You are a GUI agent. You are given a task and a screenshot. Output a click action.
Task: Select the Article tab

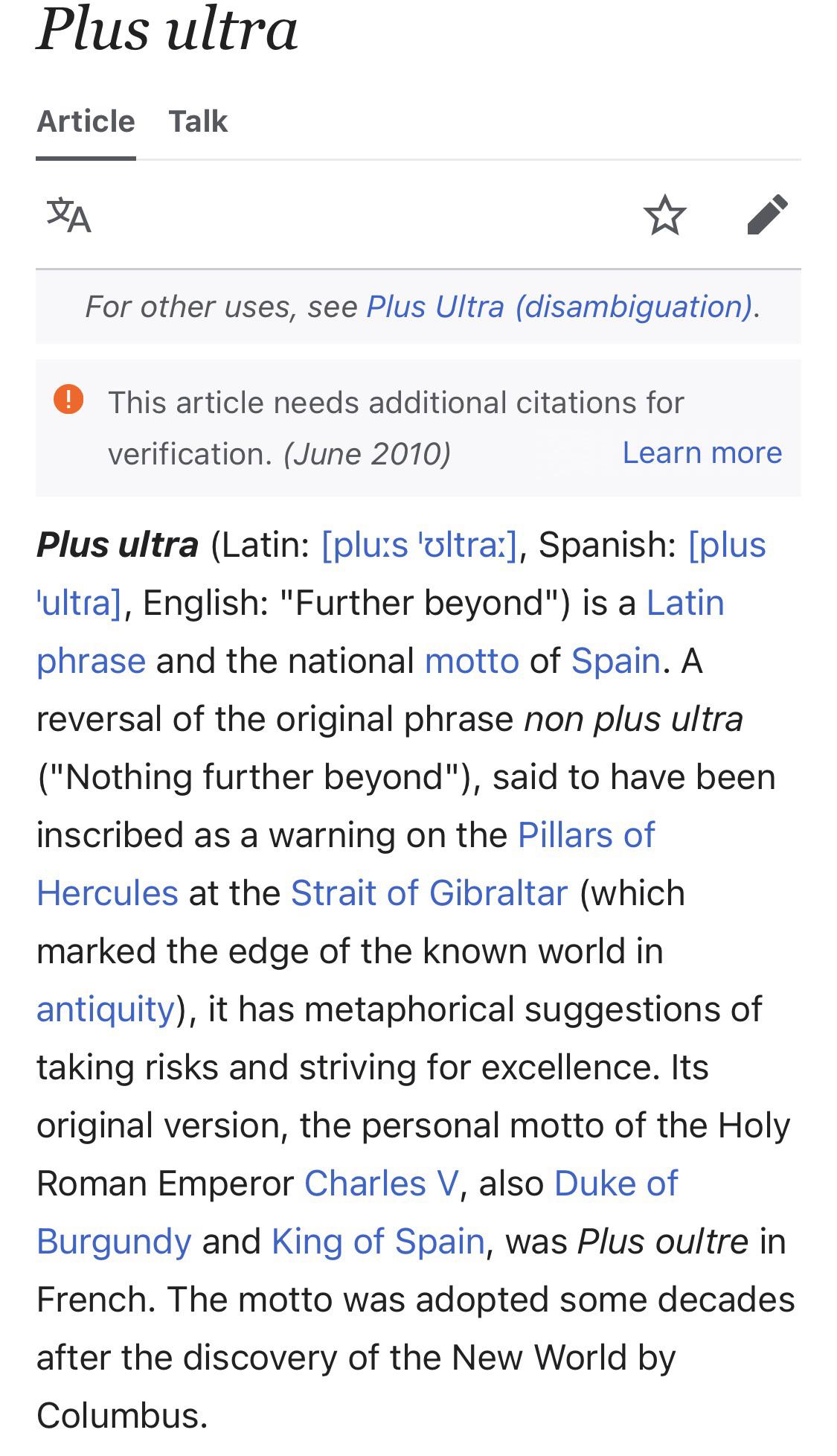point(86,121)
